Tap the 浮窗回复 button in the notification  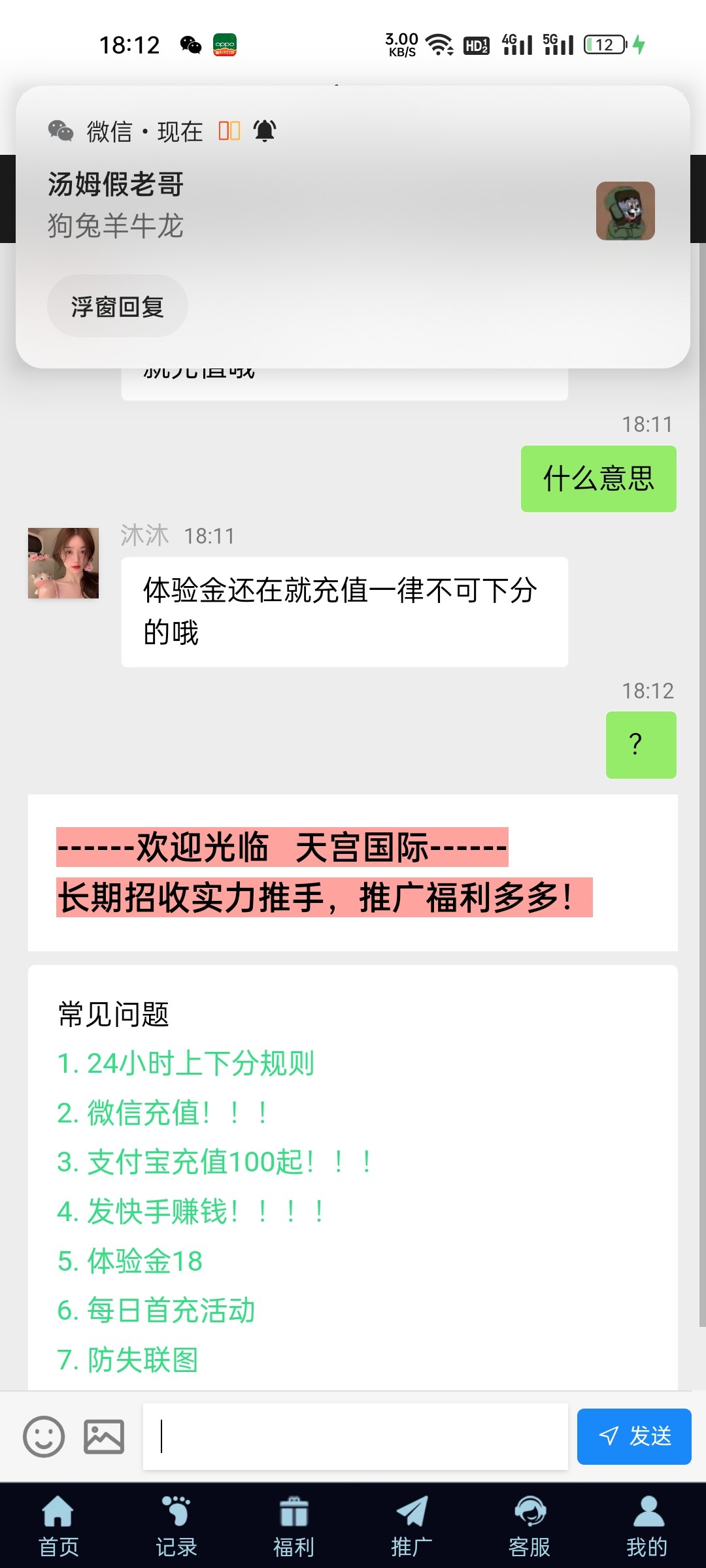[x=118, y=306]
